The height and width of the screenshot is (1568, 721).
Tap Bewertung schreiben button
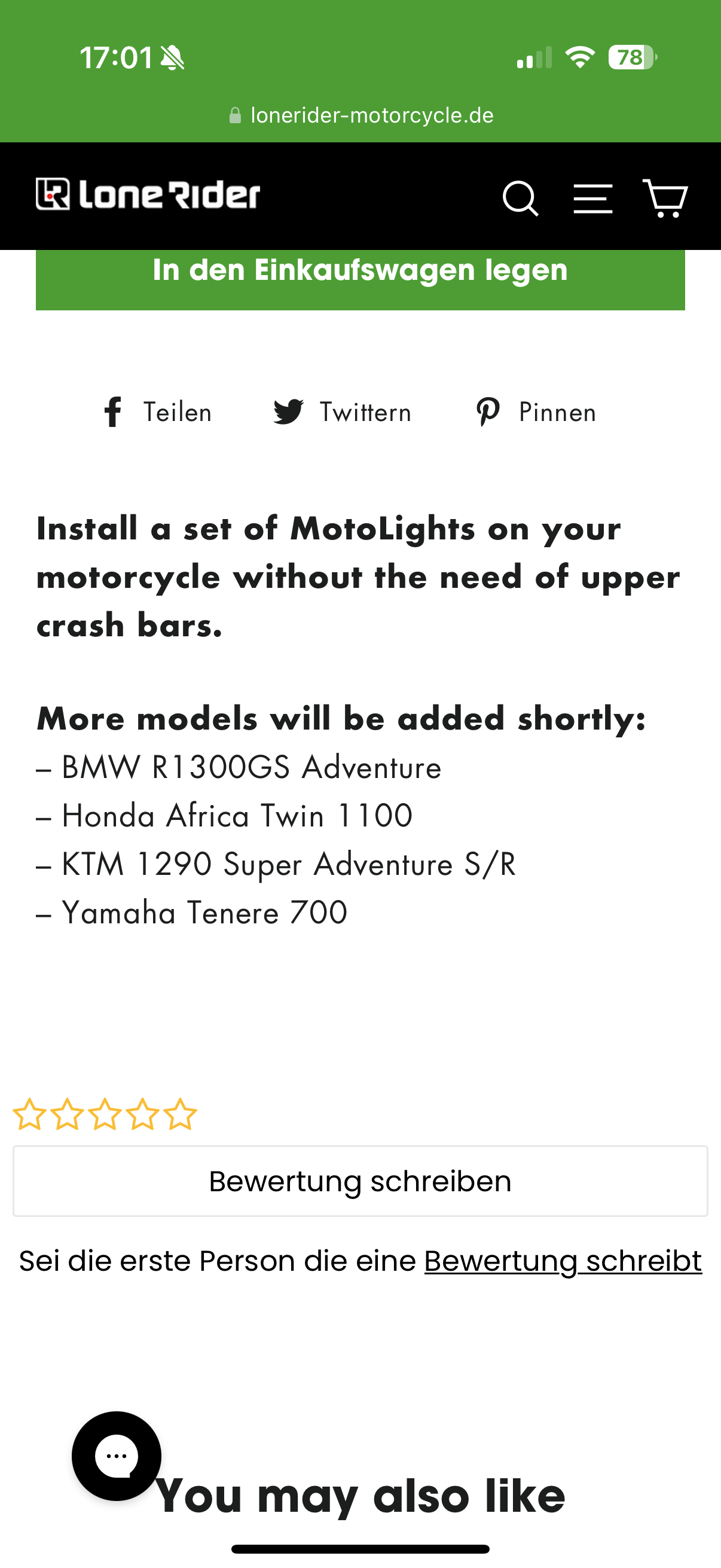point(360,1181)
